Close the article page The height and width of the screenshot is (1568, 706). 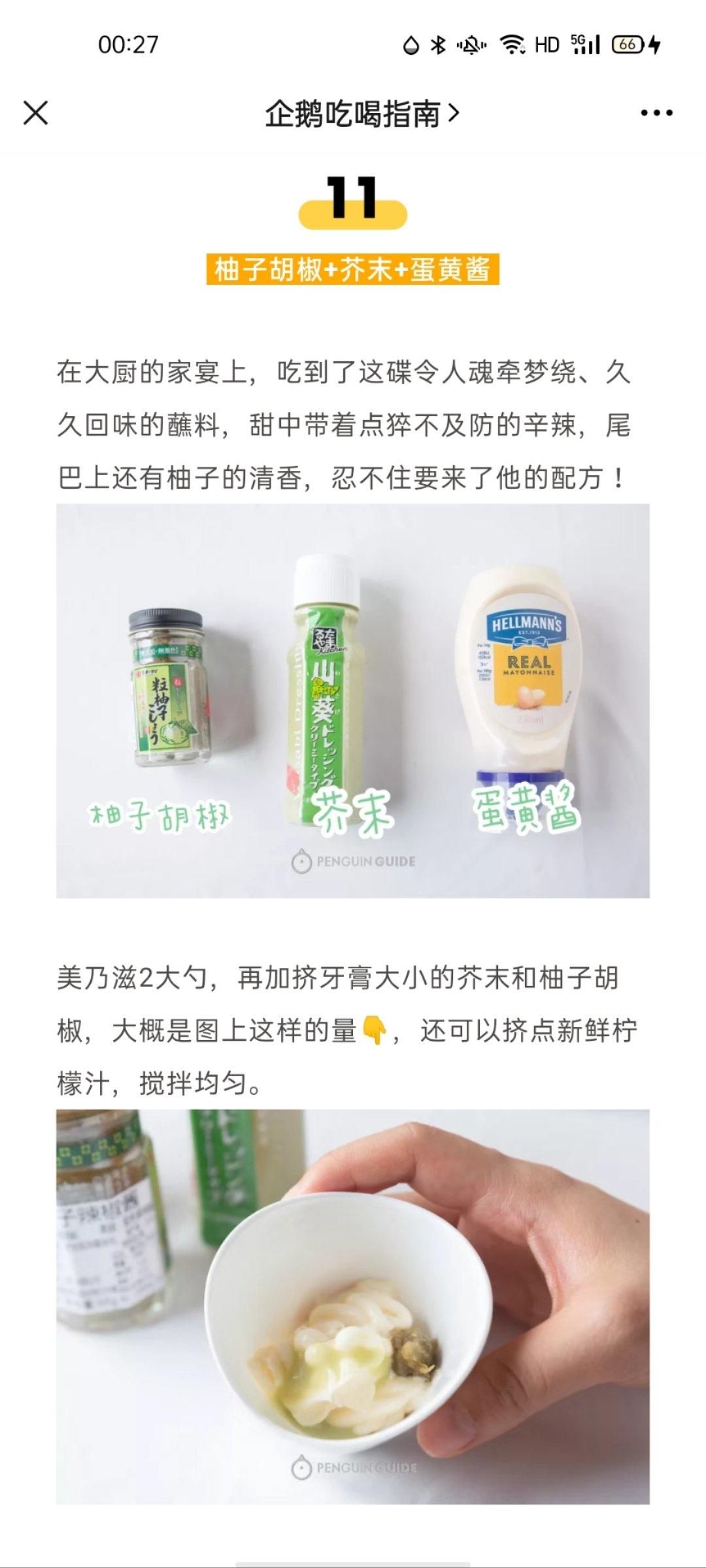[36, 113]
